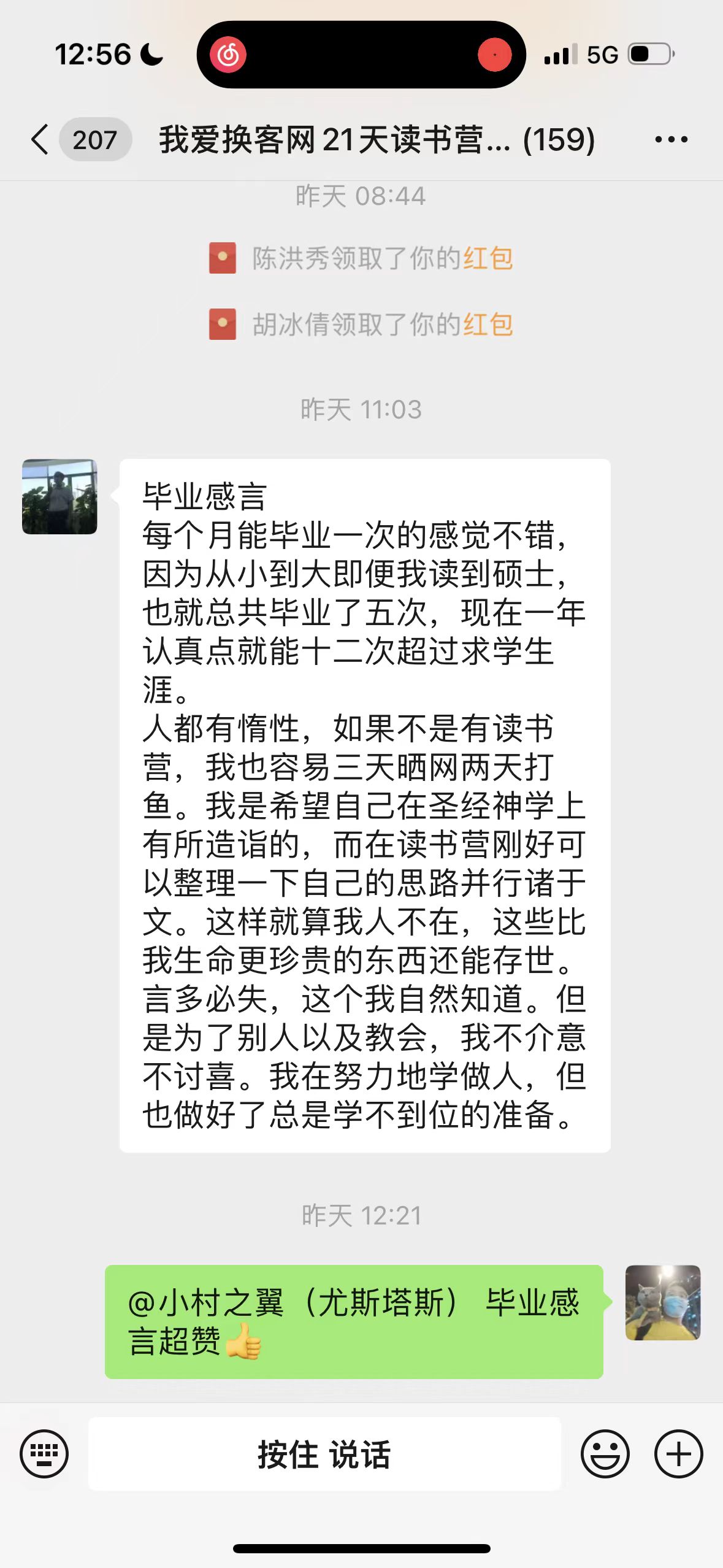Screen dimensions: 723x1568
Task: Open the plus attachments menu
Action: click(x=679, y=1453)
